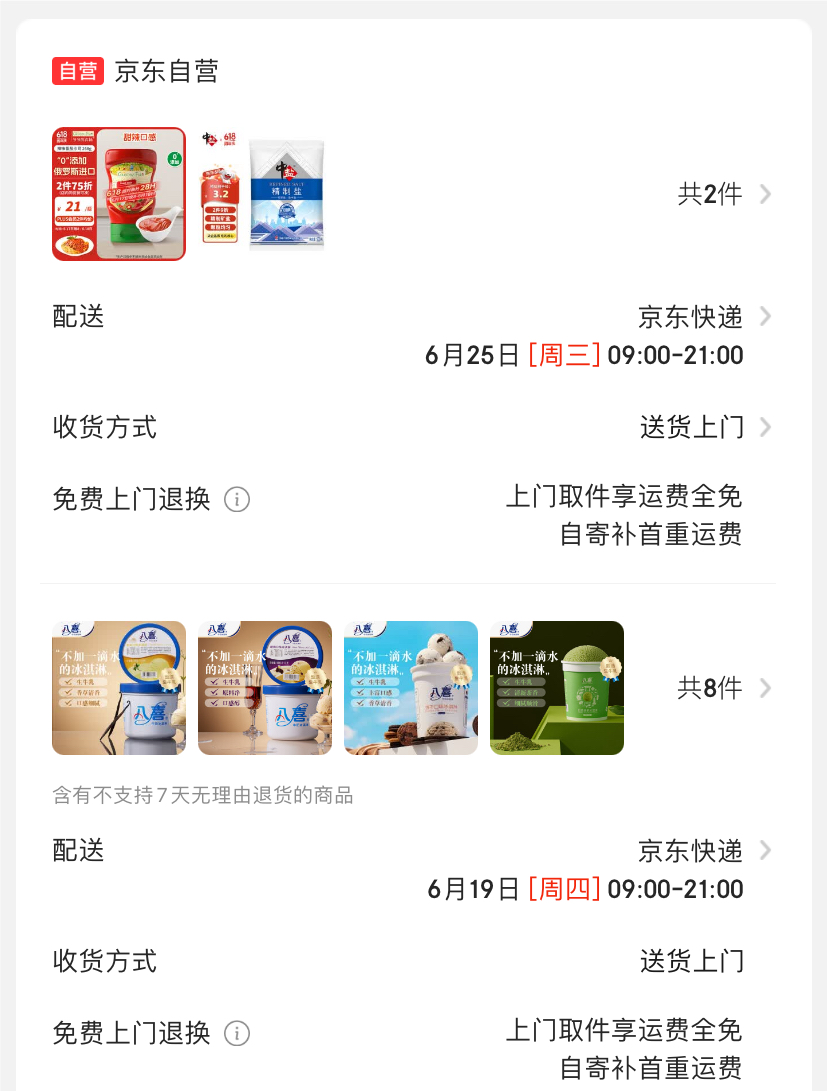The width and height of the screenshot is (827, 1091).
Task: Open 京东快递 options for the first order
Action: (693, 316)
